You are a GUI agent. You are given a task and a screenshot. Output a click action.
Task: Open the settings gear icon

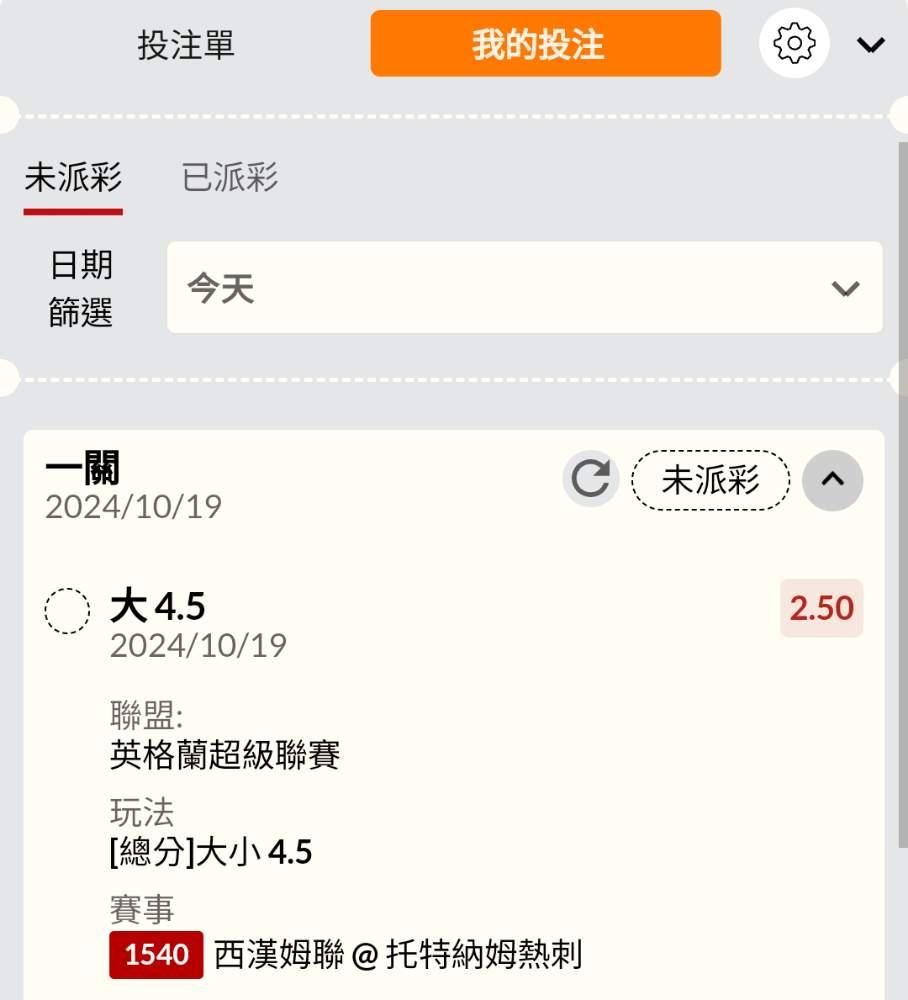tap(794, 43)
